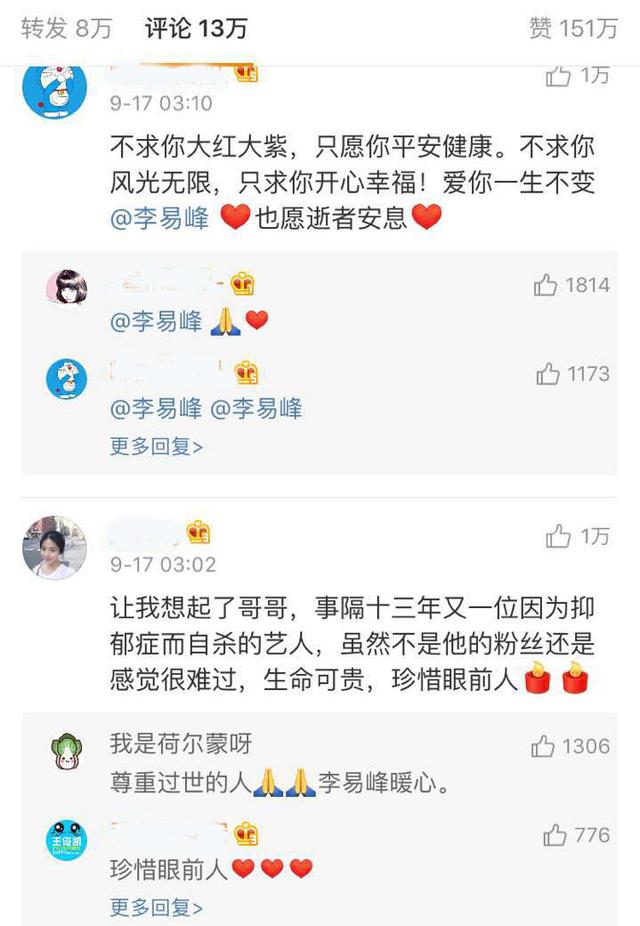This screenshot has width=640, height=926.
Task: Expand 更多回复 under 李易峰 李易峰 reply
Action: click(x=156, y=446)
